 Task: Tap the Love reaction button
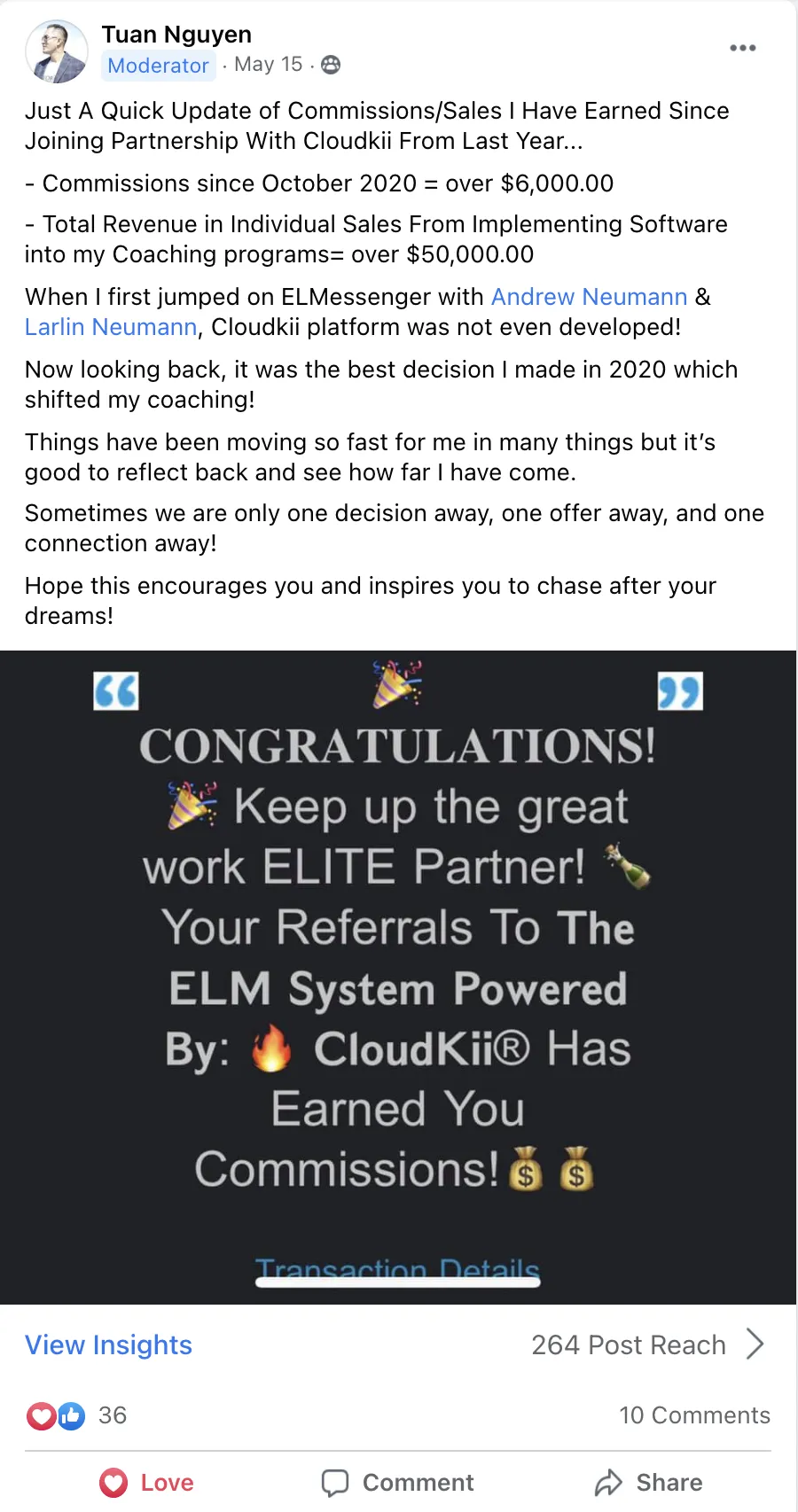click(x=147, y=1483)
